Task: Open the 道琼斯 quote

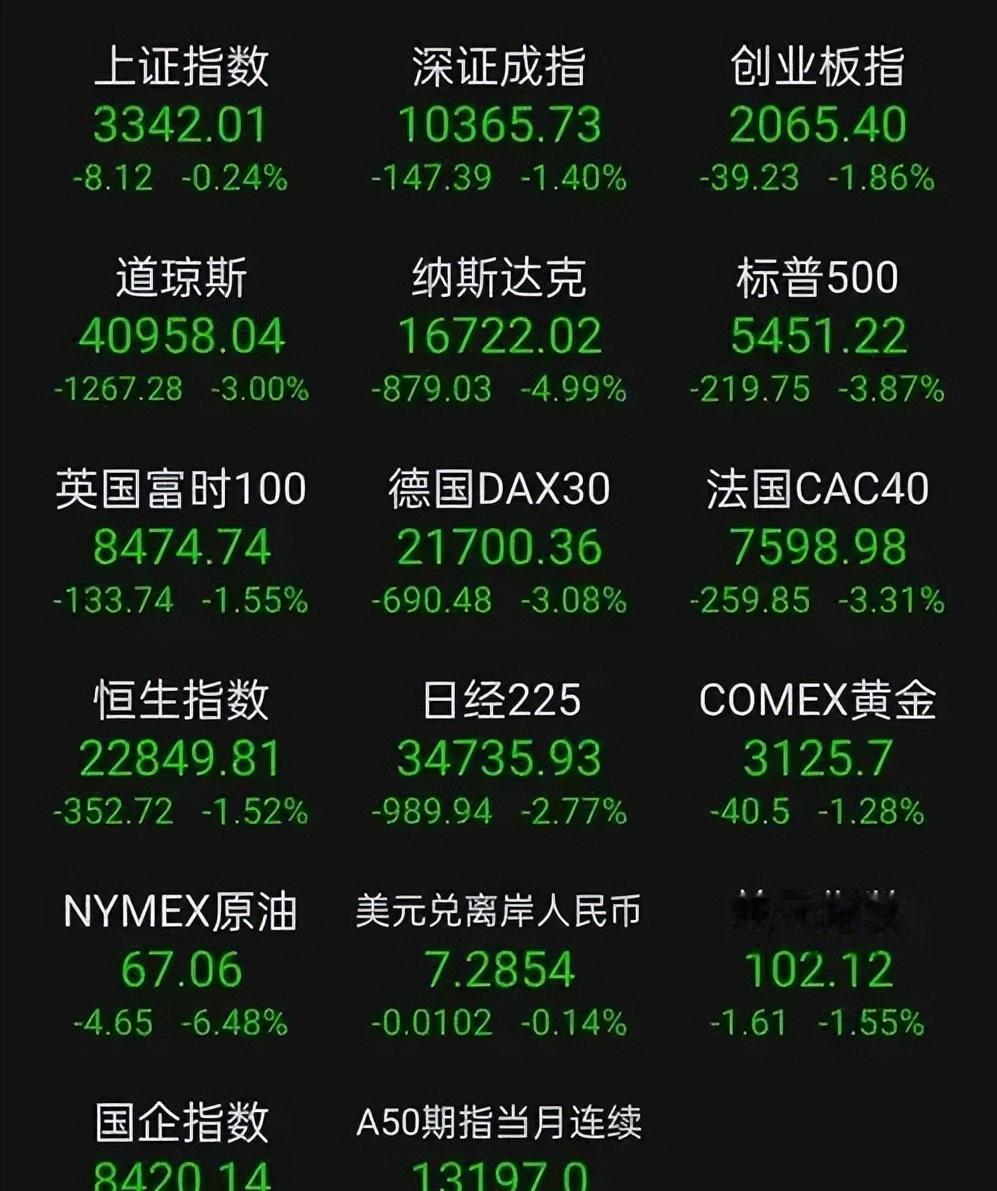Action: pos(181,335)
